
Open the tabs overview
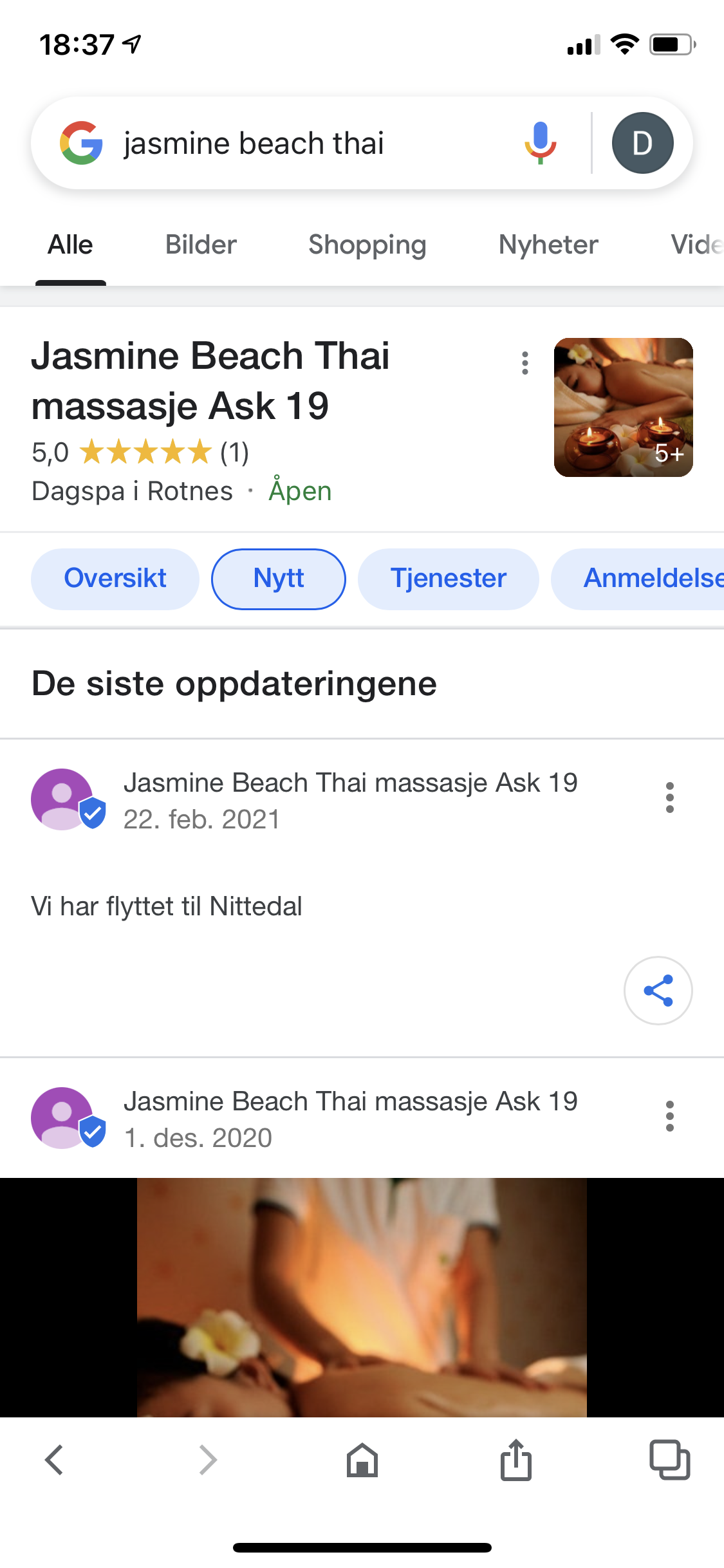[669, 1460]
